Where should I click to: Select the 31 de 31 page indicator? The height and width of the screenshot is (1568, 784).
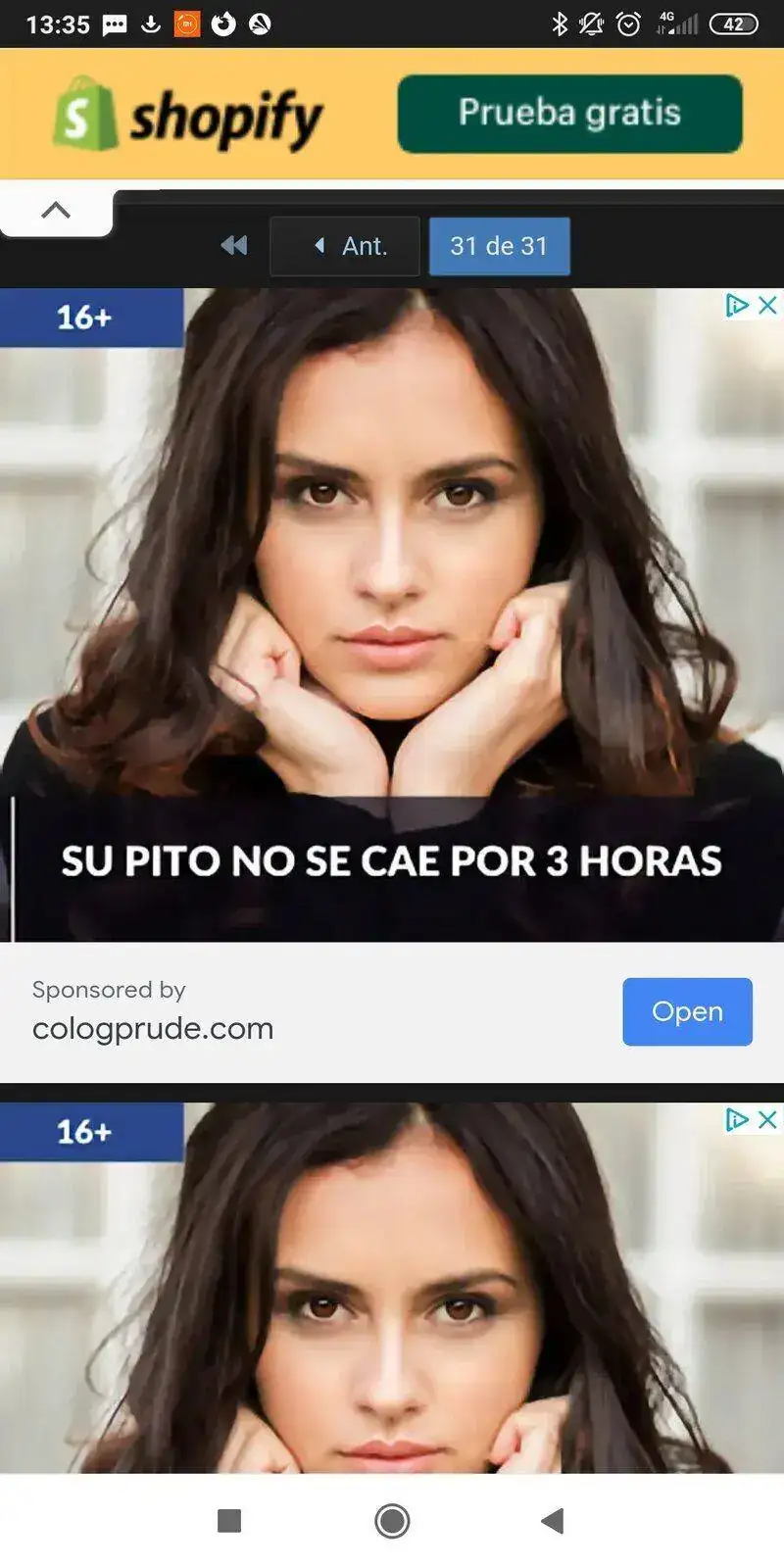click(499, 246)
